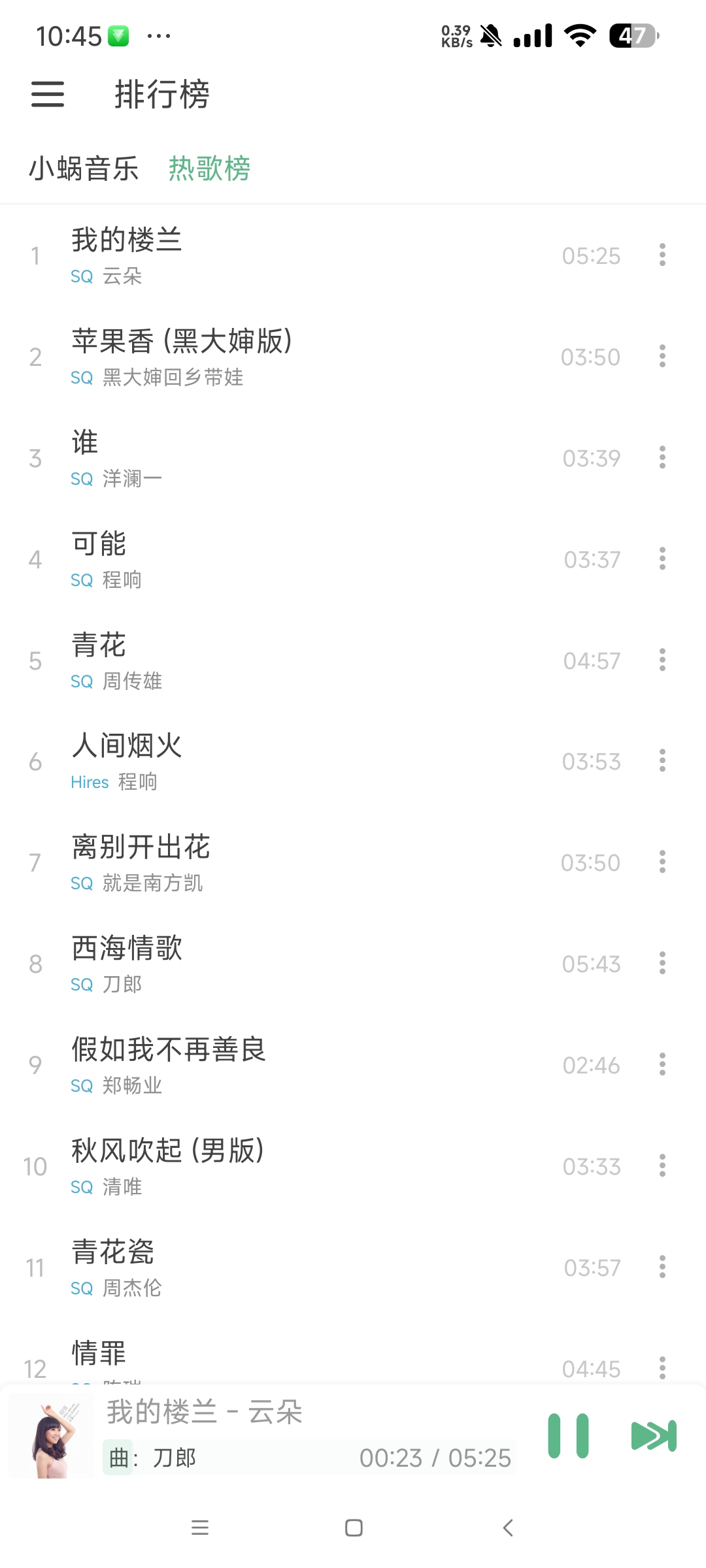This screenshot has width=706, height=1568.
Task: Tap the playback time 00:23 / 05:25
Action: 437,1457
